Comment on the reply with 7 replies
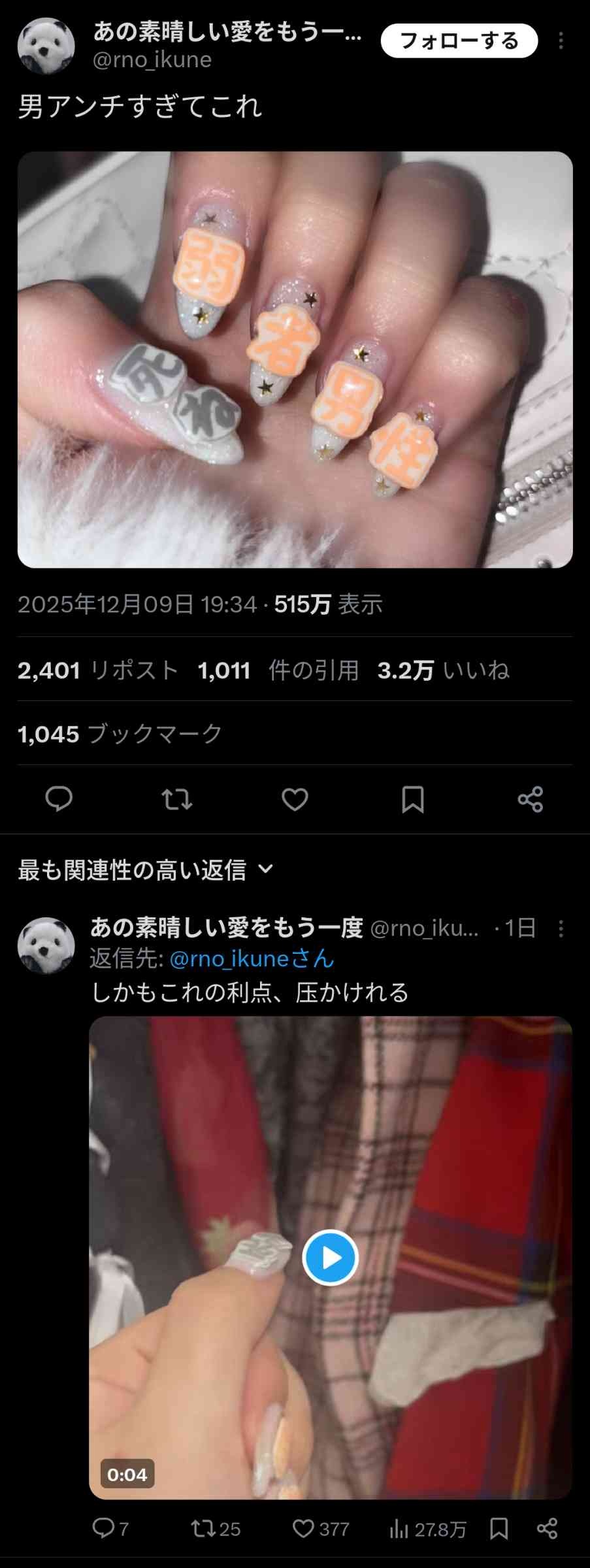The width and height of the screenshot is (590, 1568). pos(110,1529)
